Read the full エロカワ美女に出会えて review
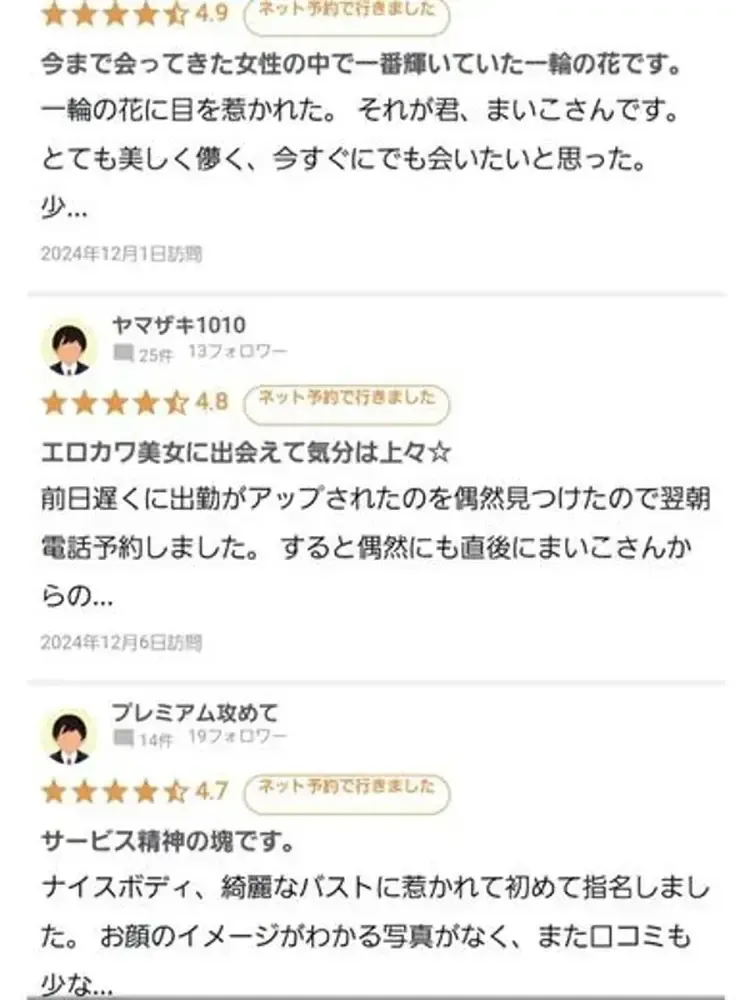Screen dimensions: 750x1000 tap(247, 454)
